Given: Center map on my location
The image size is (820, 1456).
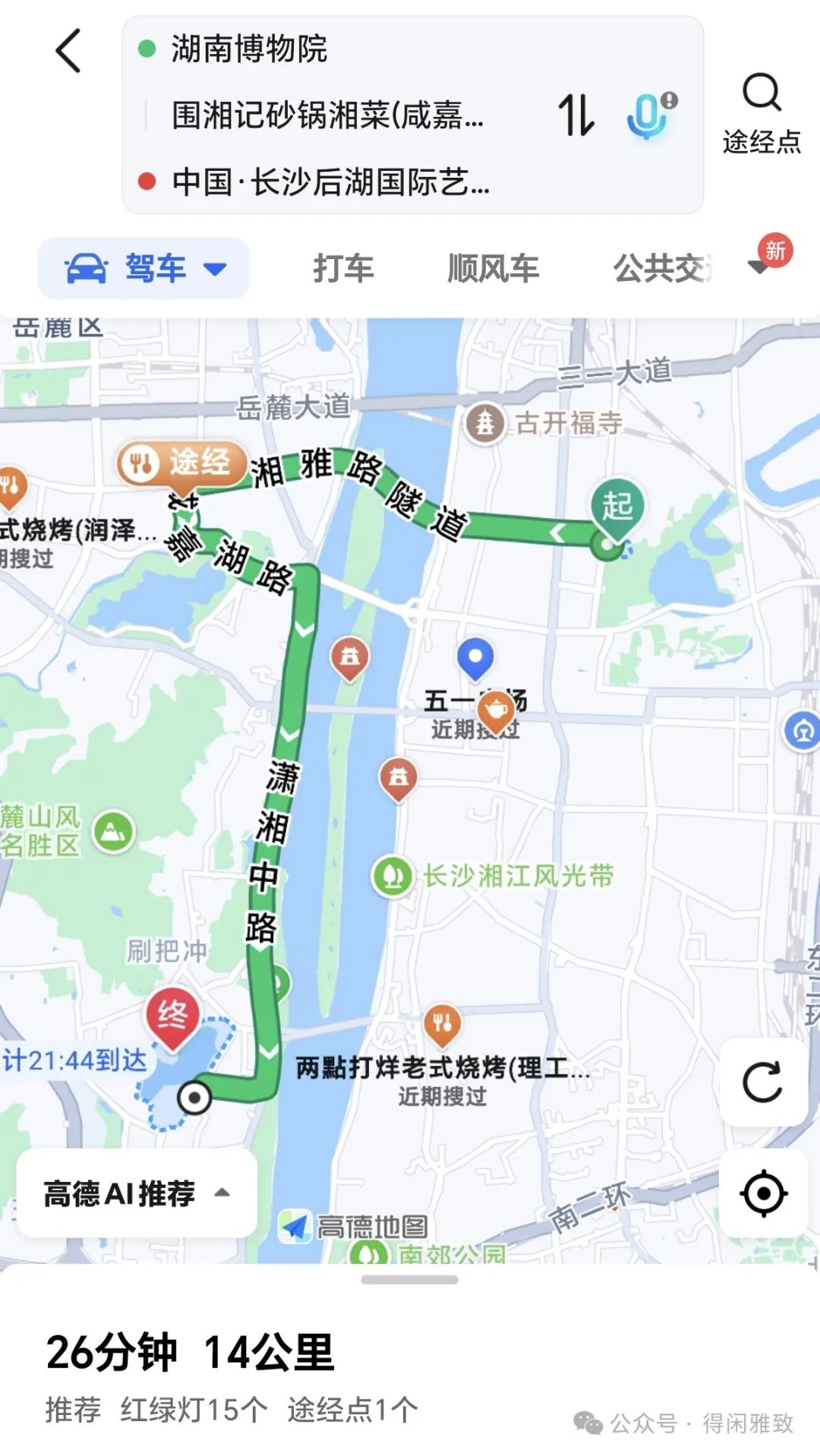Looking at the screenshot, I should point(762,1193).
